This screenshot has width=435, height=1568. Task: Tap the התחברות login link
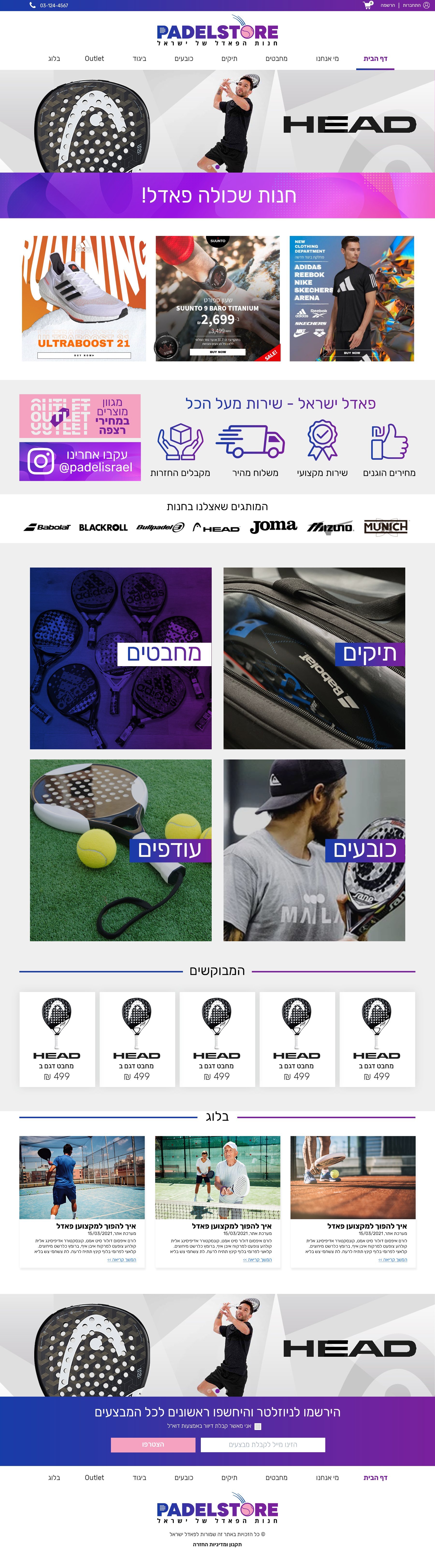click(x=412, y=6)
